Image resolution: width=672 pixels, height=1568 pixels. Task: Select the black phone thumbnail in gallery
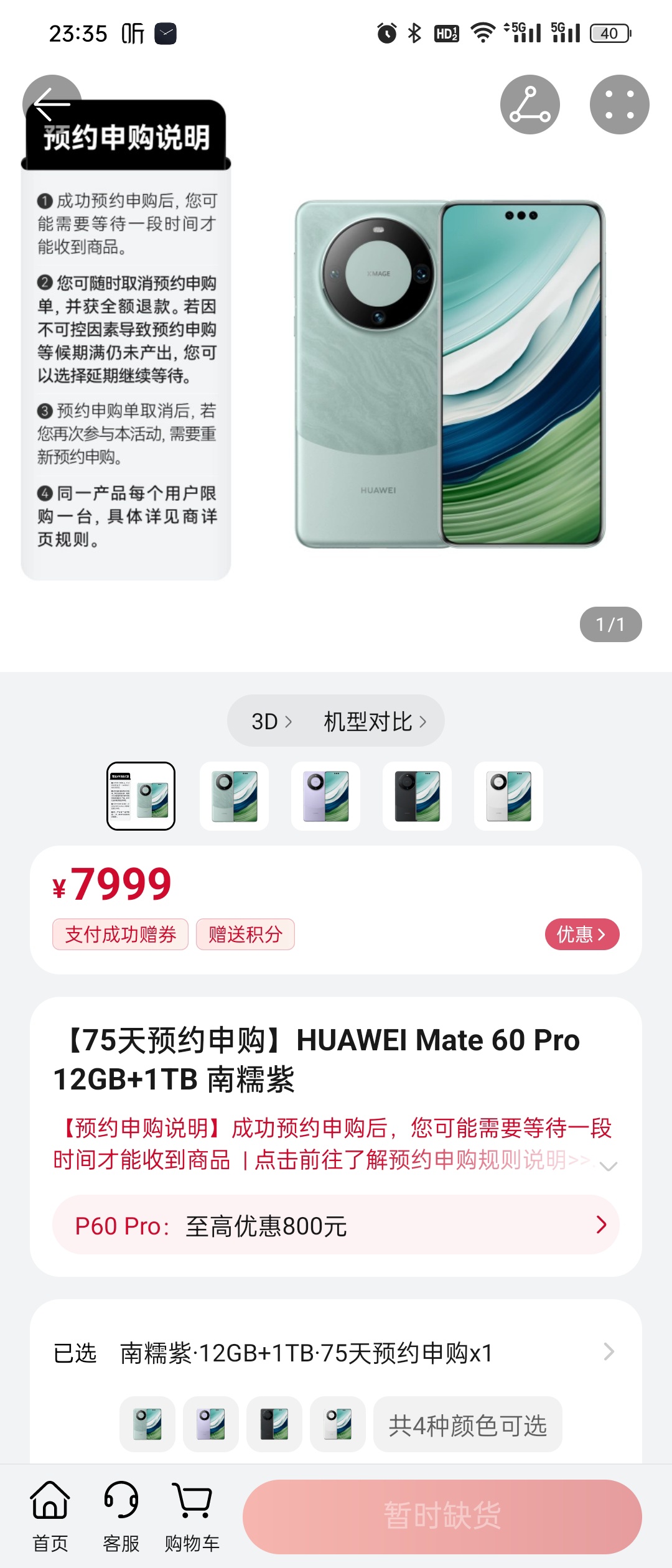[x=417, y=796]
